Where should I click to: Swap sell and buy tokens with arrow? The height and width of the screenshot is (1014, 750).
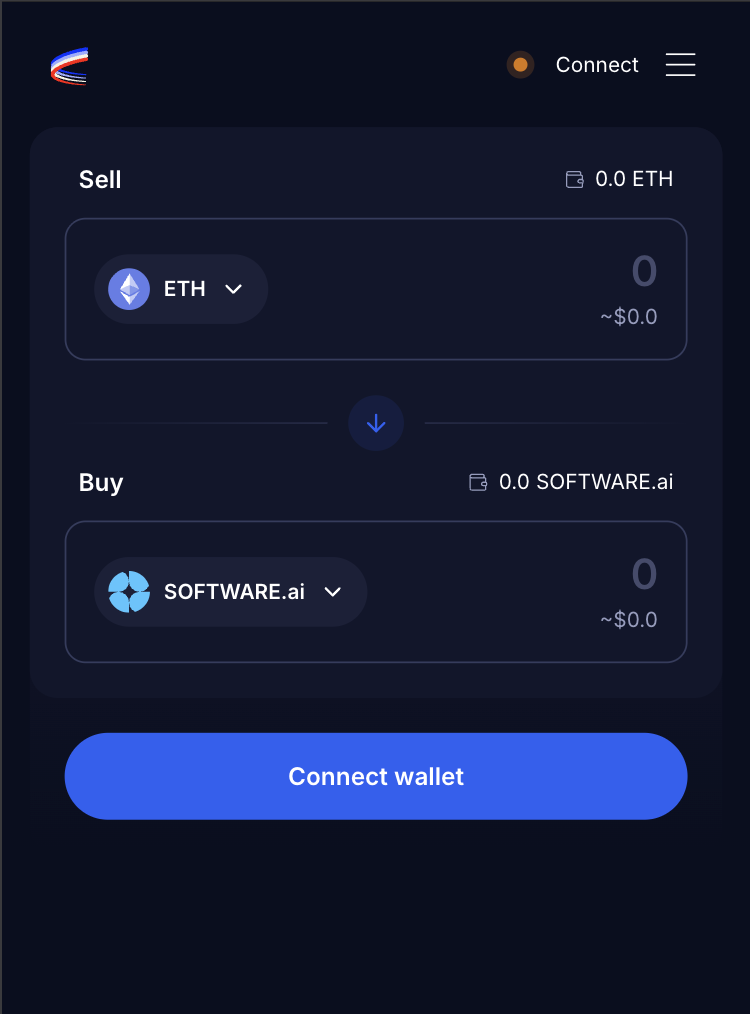(x=376, y=423)
